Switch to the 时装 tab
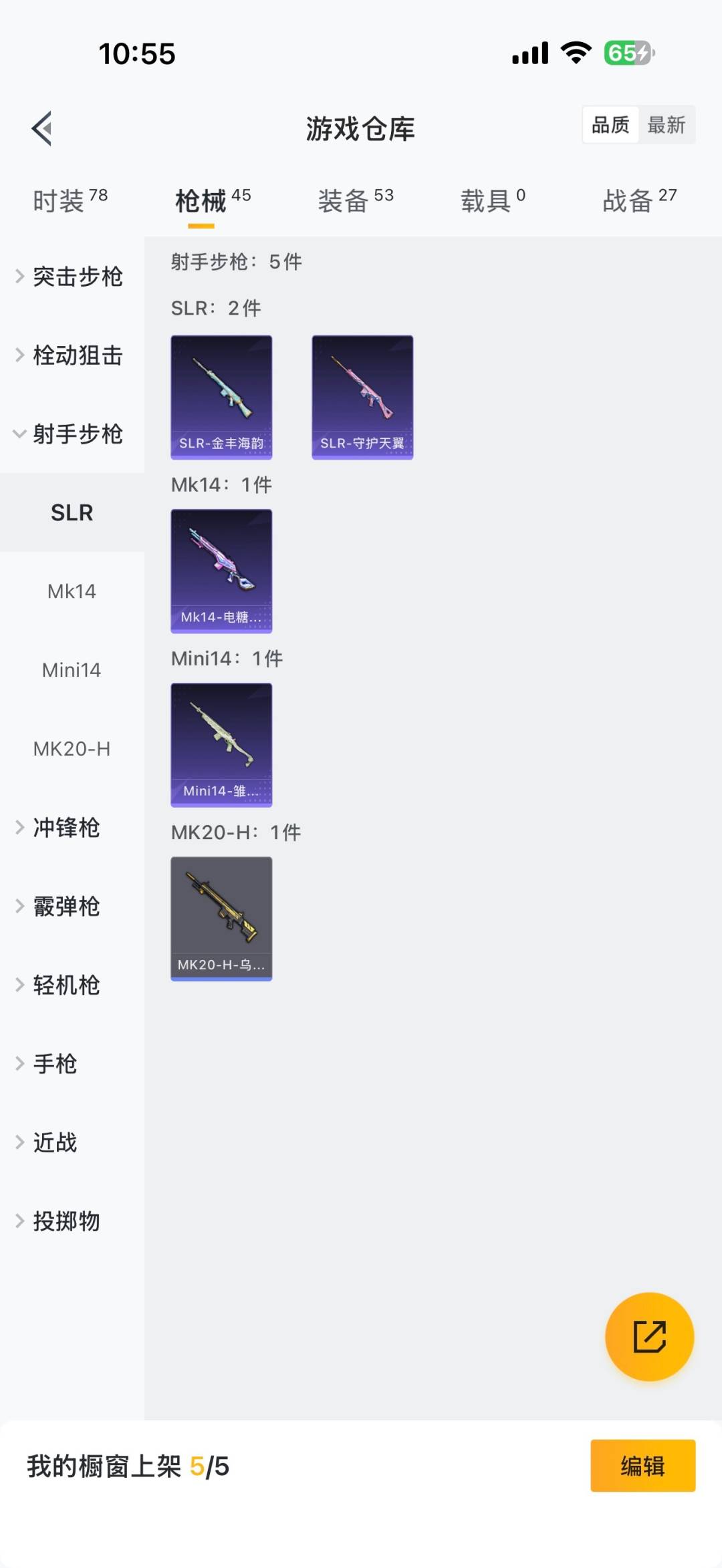 click(x=70, y=200)
